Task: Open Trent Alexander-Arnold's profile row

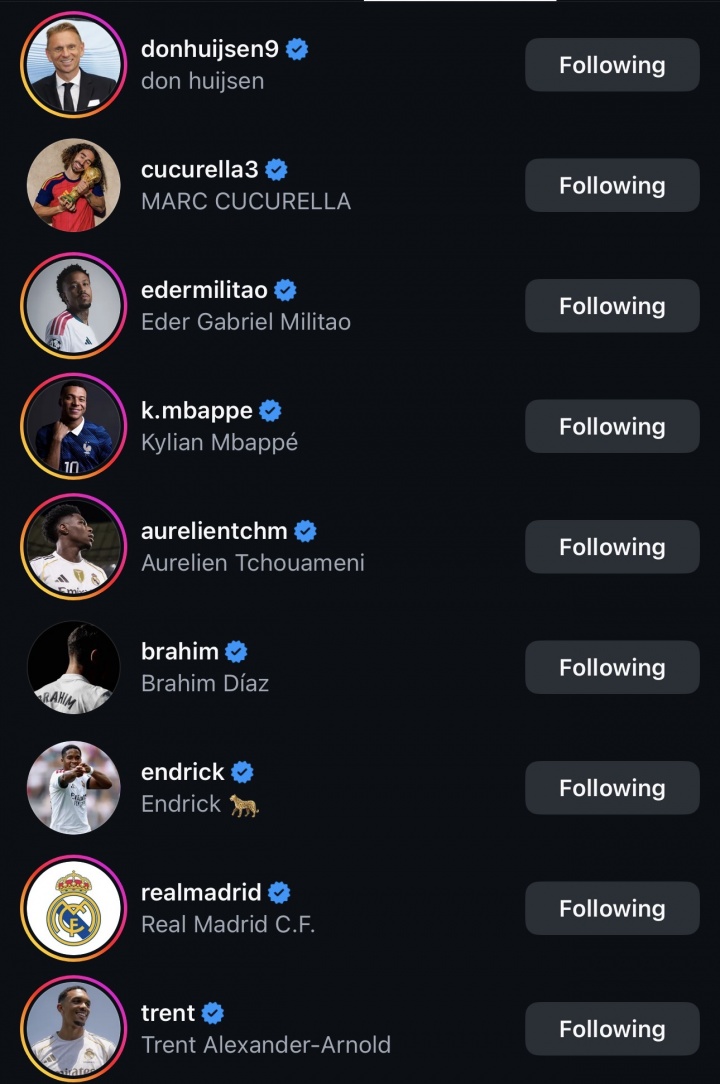Action: [360, 1029]
